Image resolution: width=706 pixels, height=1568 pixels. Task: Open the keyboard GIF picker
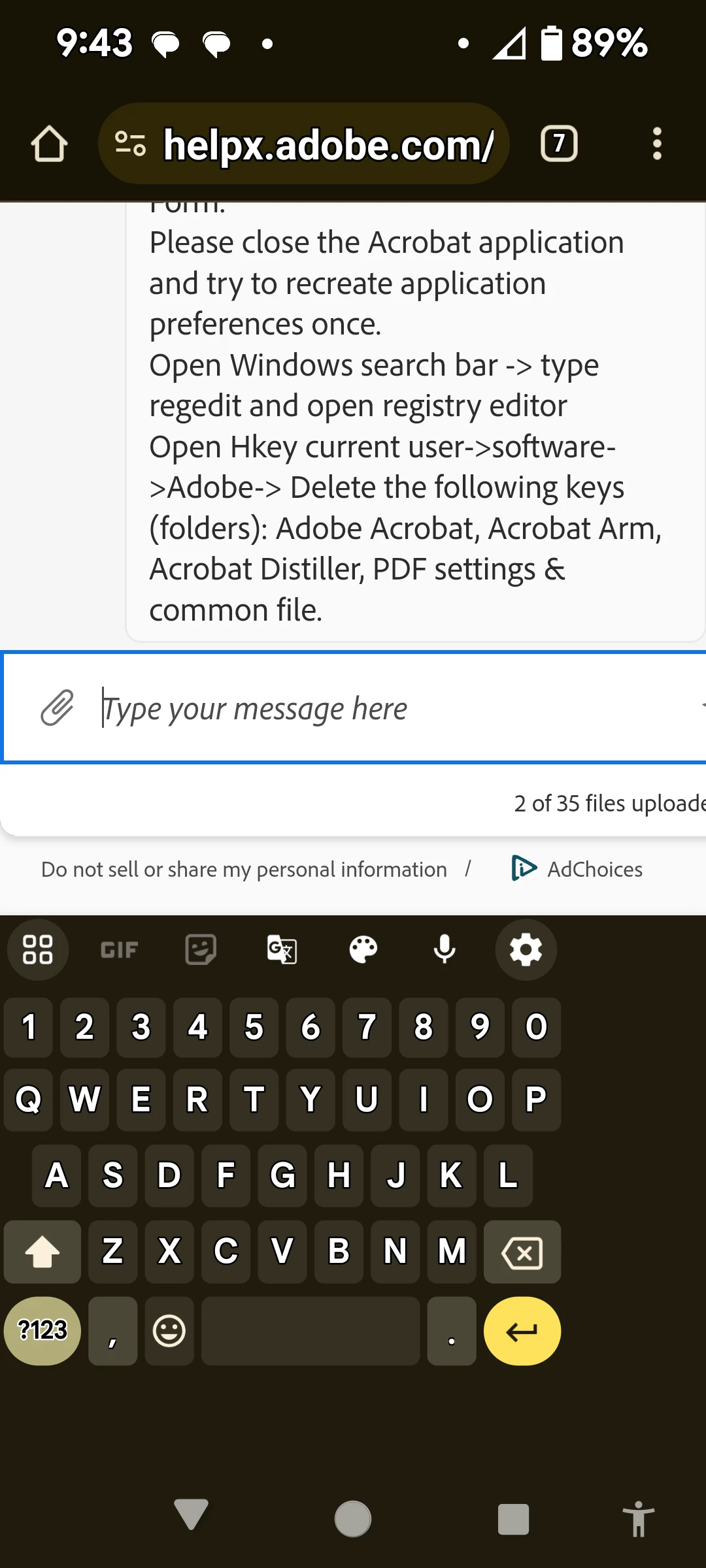(x=119, y=949)
